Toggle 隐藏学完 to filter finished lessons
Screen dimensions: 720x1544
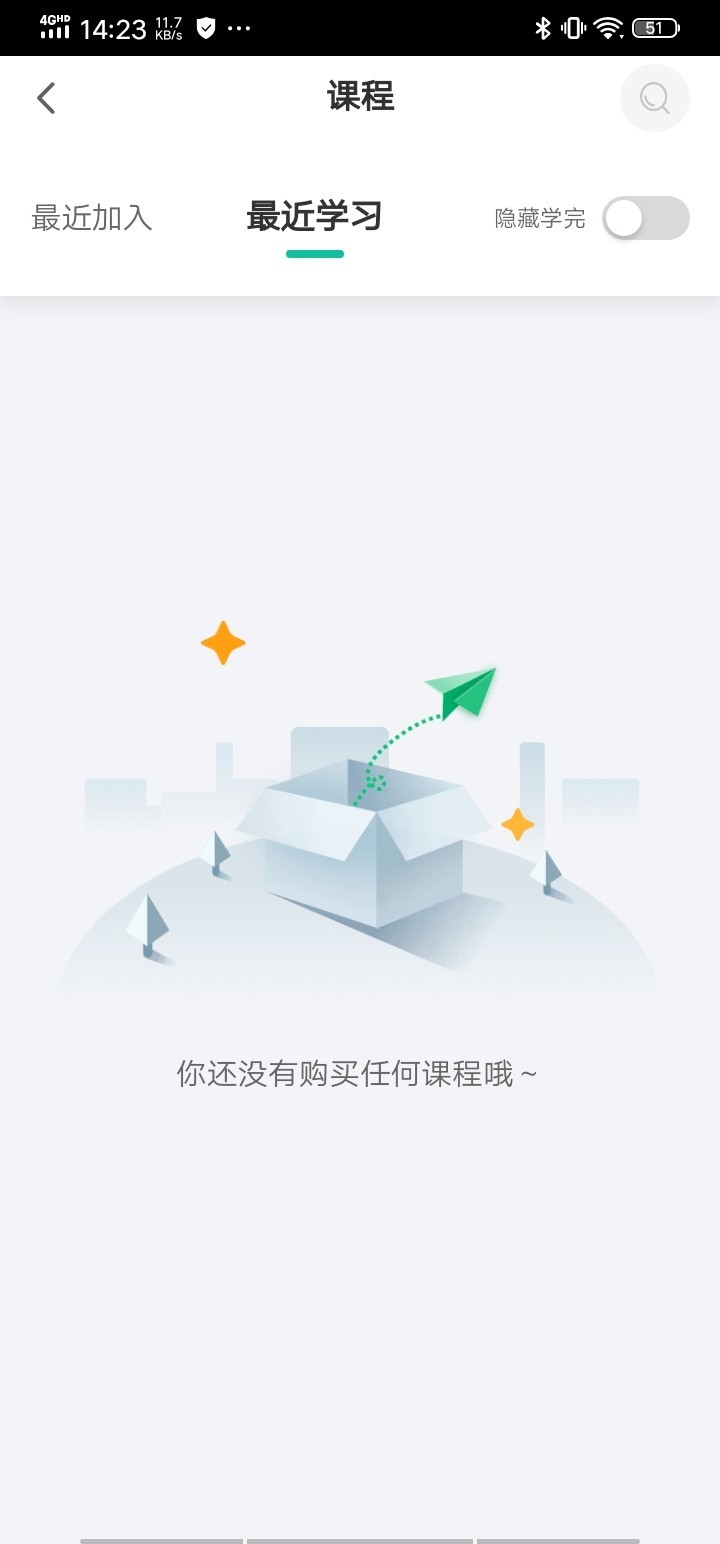click(x=645, y=217)
